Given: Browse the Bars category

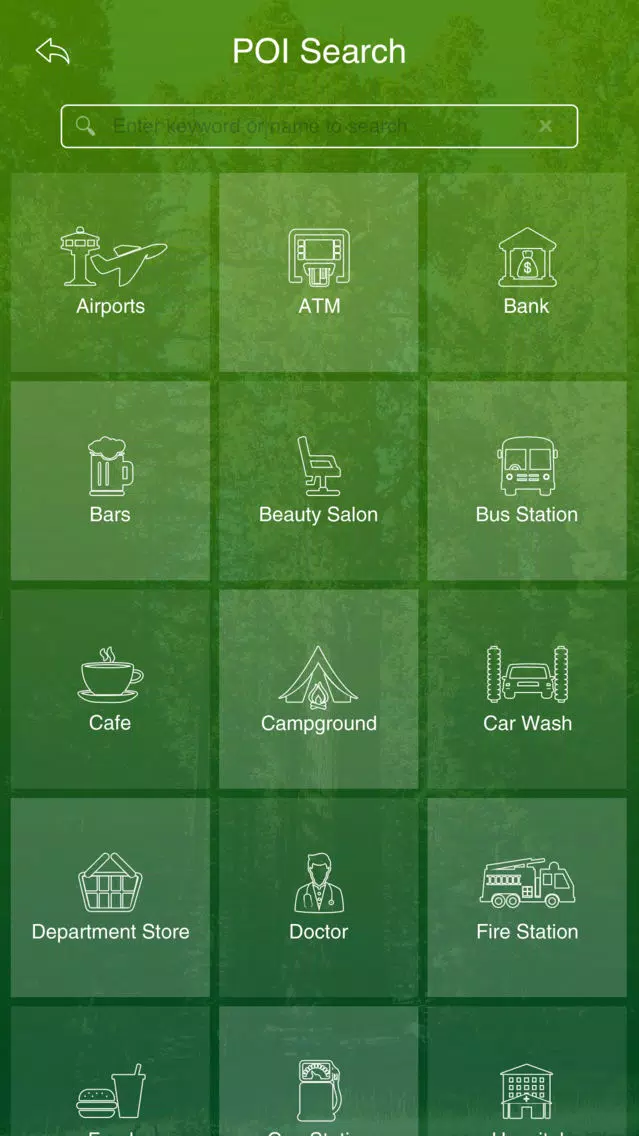Looking at the screenshot, I should pos(110,480).
